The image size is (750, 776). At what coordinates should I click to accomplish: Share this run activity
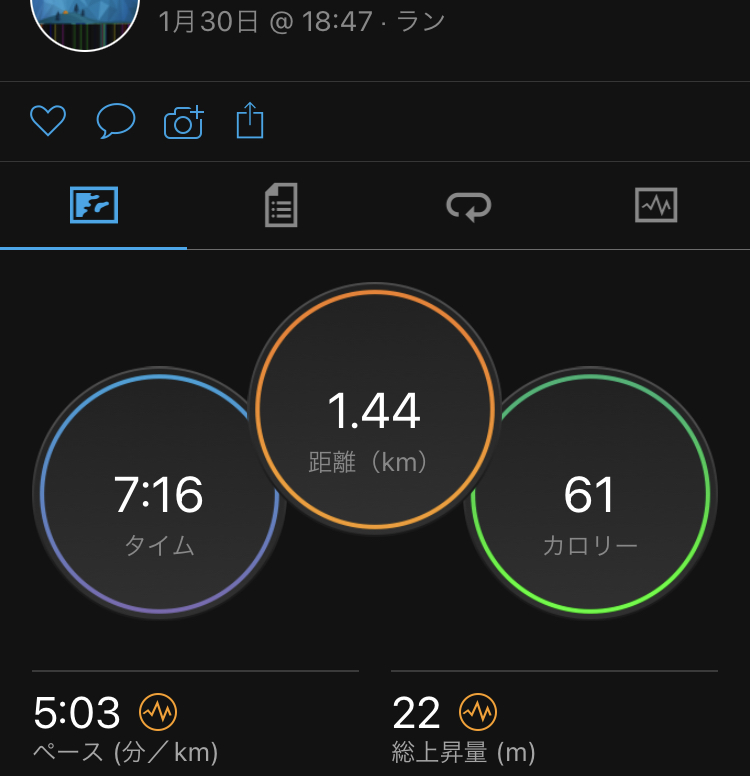[250, 122]
